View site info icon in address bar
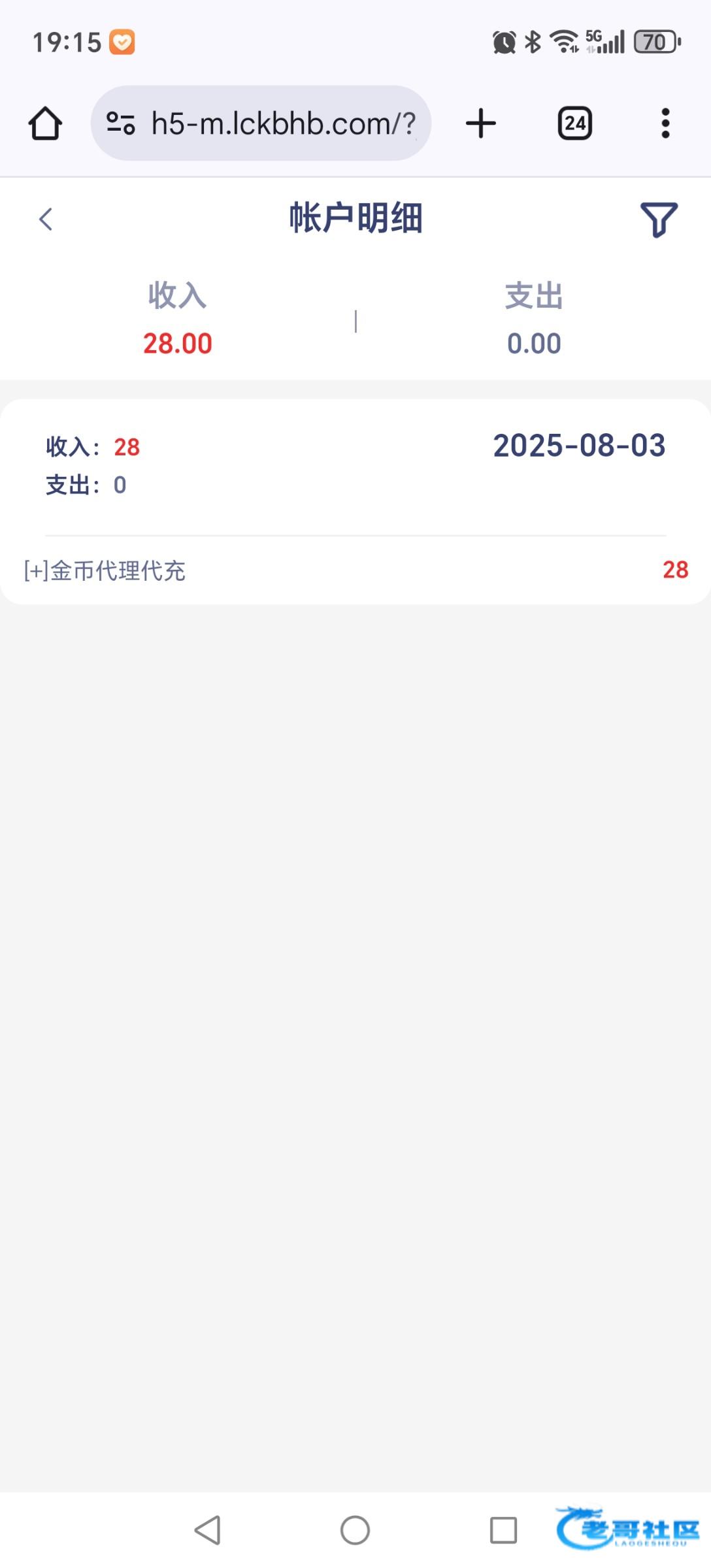This screenshot has height=1568, width=711. coord(121,123)
